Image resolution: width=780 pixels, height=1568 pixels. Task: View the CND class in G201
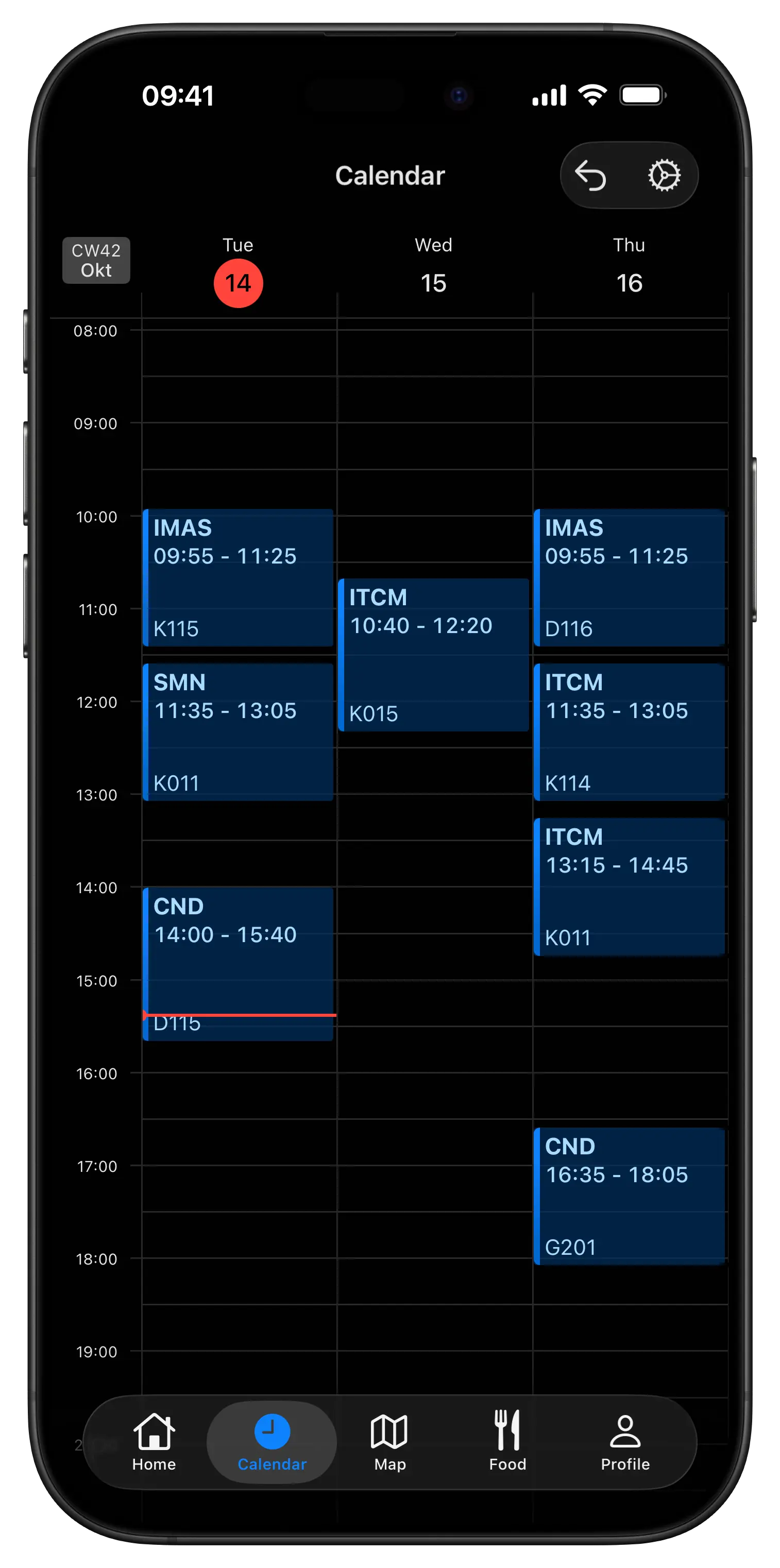(629, 1196)
